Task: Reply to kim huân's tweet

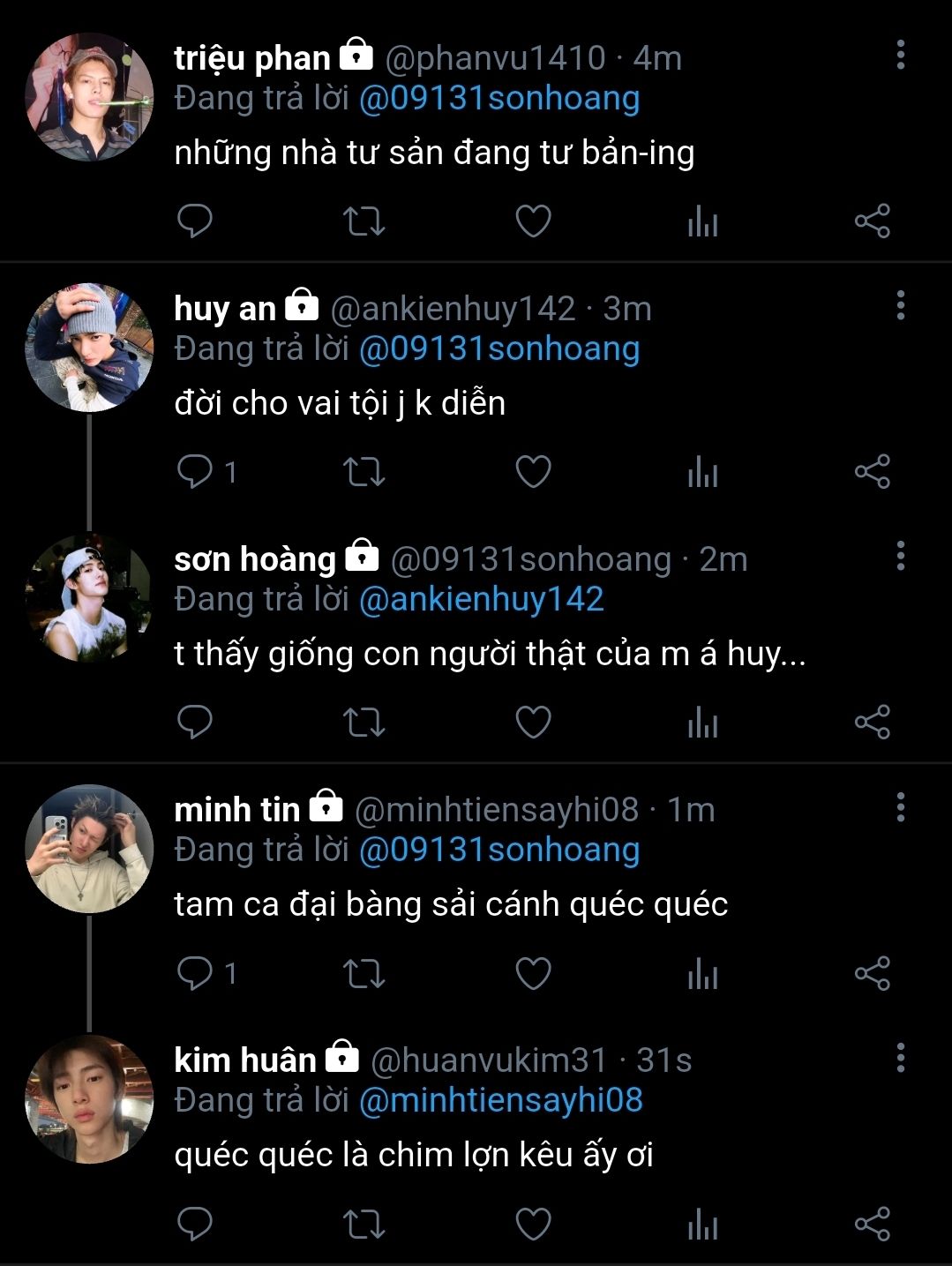Action: pyautogui.click(x=195, y=1224)
